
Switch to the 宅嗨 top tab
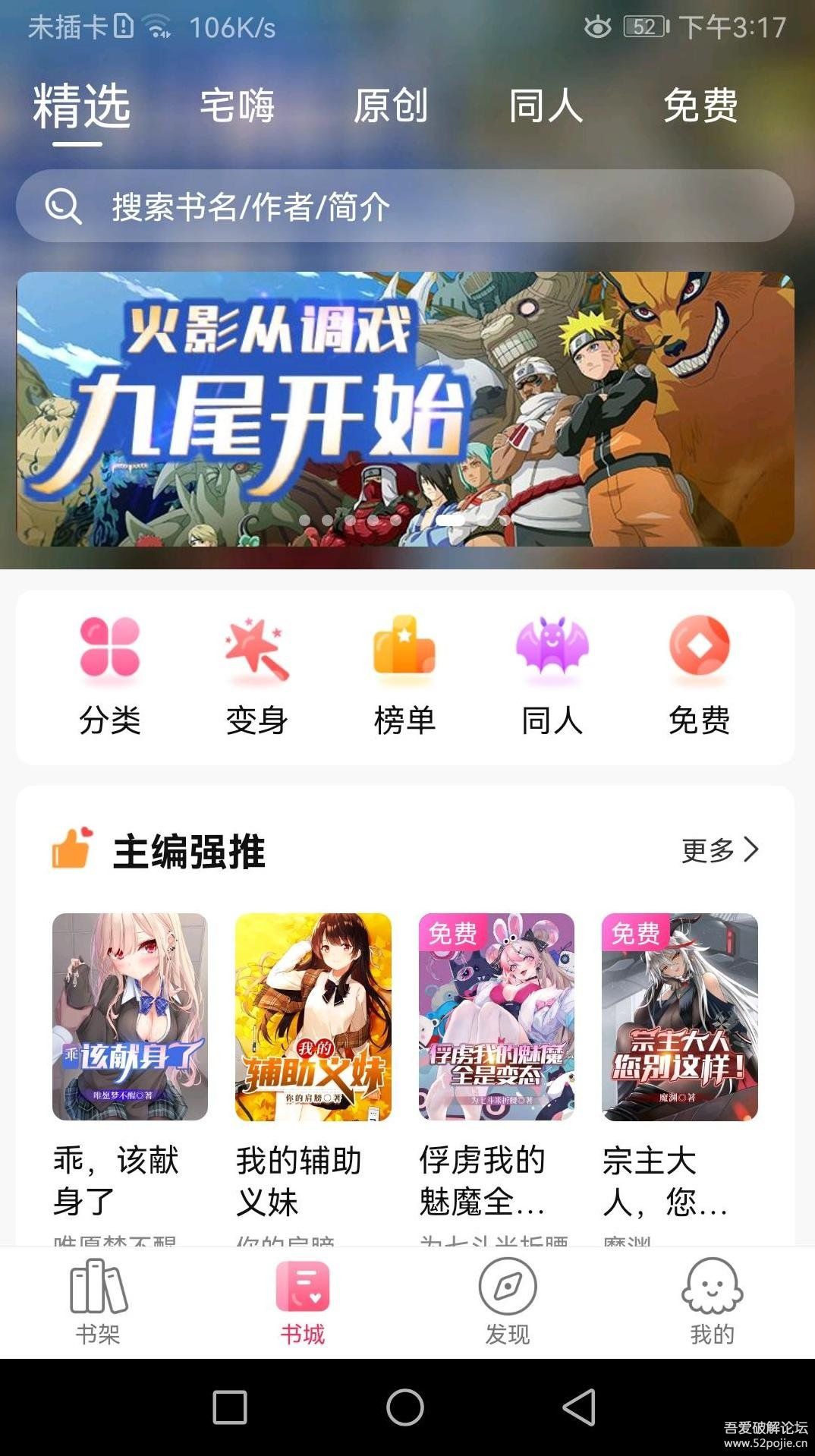(x=238, y=106)
